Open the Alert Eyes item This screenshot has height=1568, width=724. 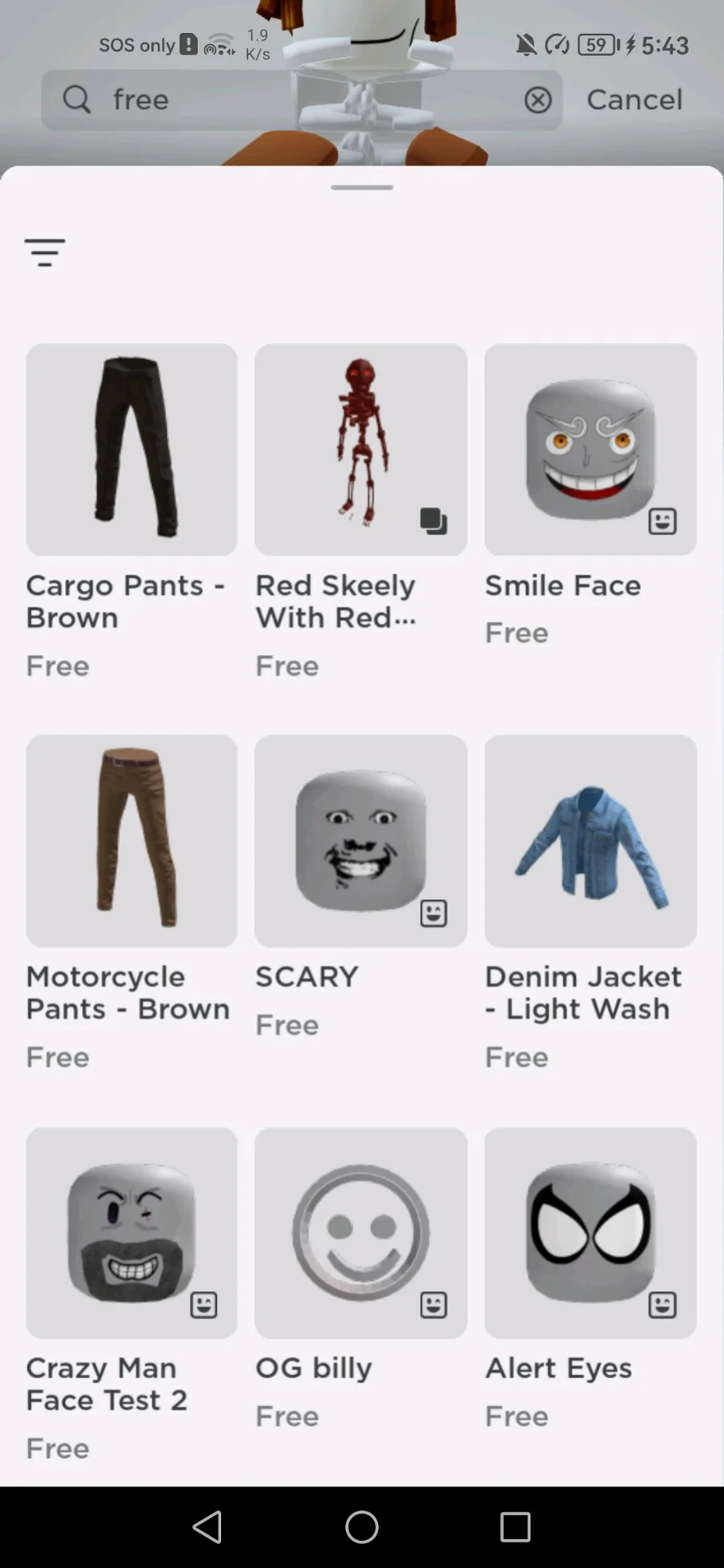(x=590, y=1233)
